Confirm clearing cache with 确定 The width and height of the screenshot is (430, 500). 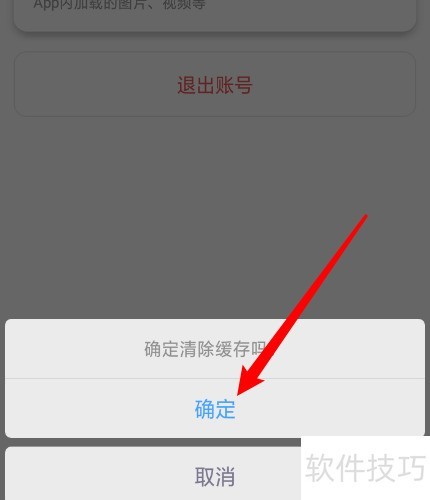215,408
